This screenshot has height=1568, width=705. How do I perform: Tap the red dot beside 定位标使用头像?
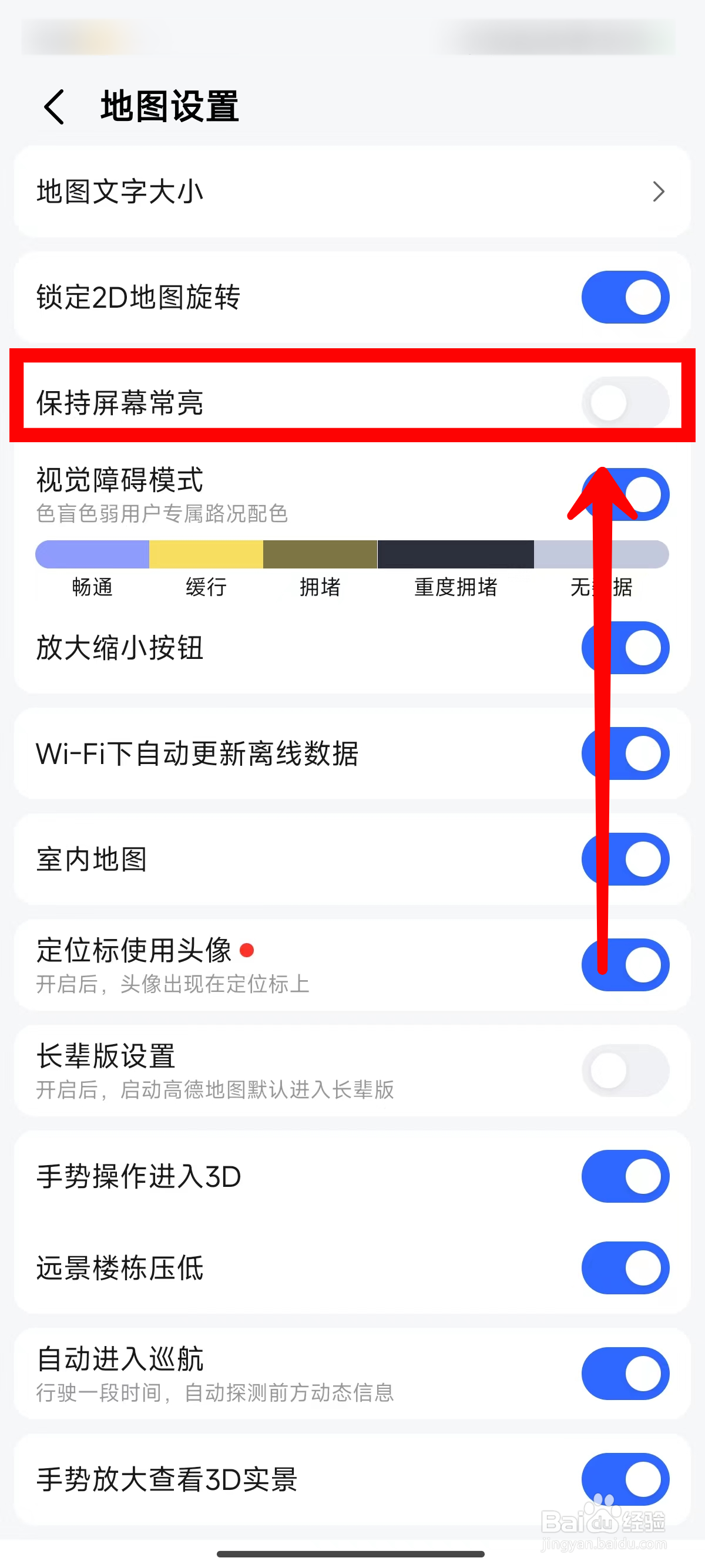pos(248,949)
